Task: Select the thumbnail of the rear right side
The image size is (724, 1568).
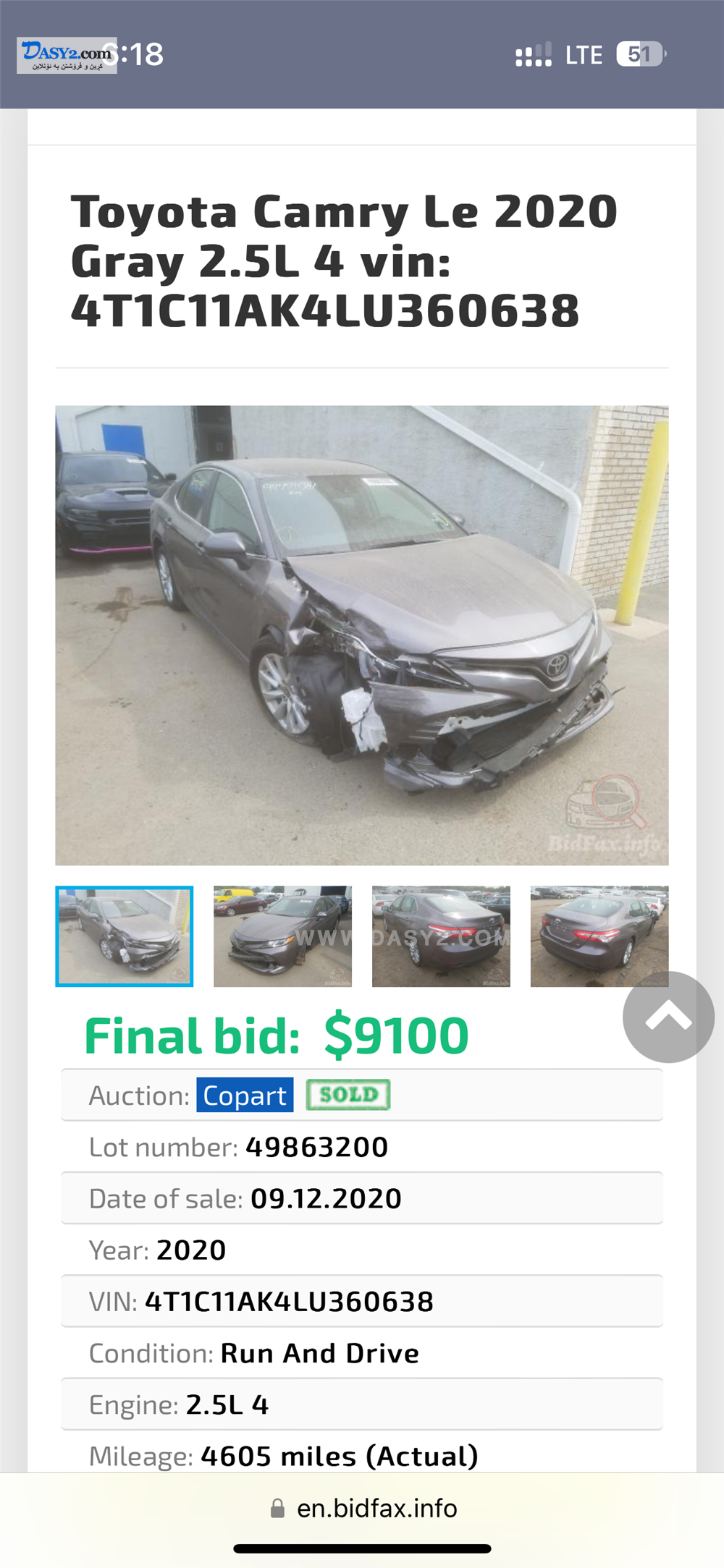Action: point(599,936)
